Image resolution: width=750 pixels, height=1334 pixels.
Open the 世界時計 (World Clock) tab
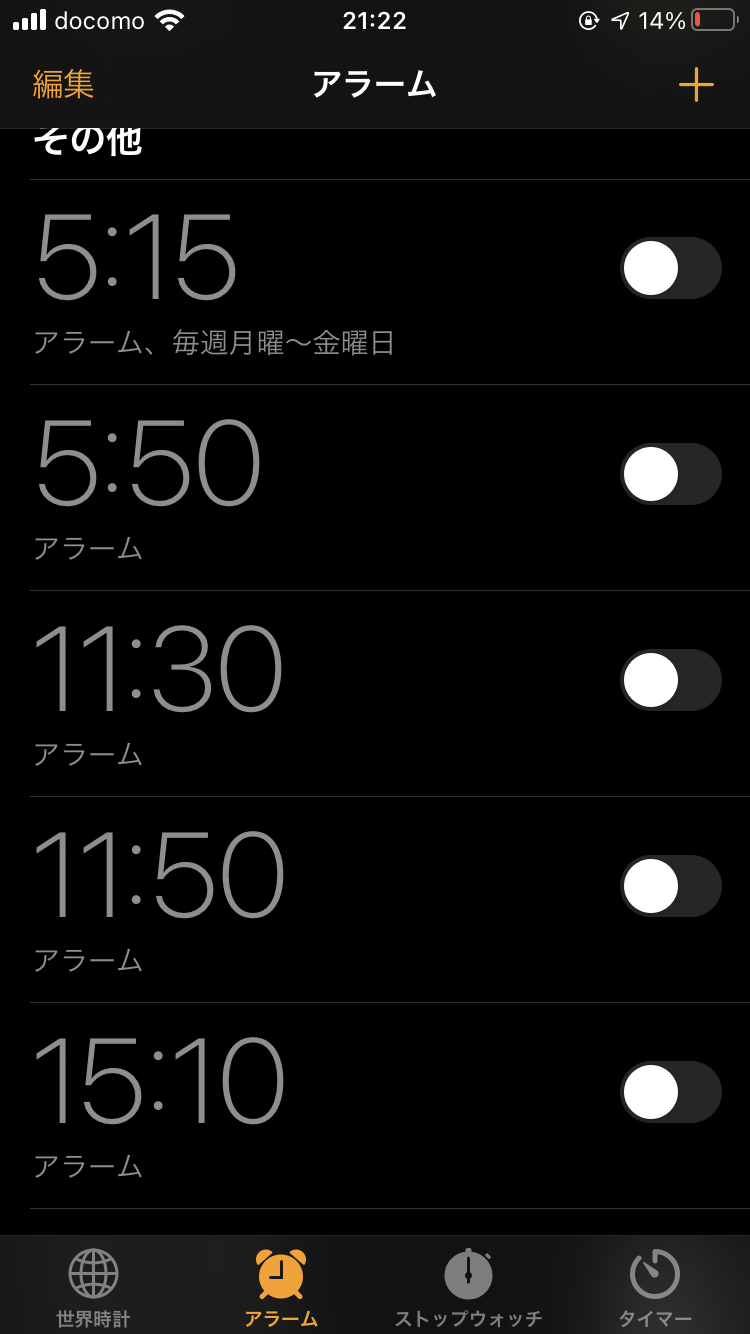(93, 1288)
